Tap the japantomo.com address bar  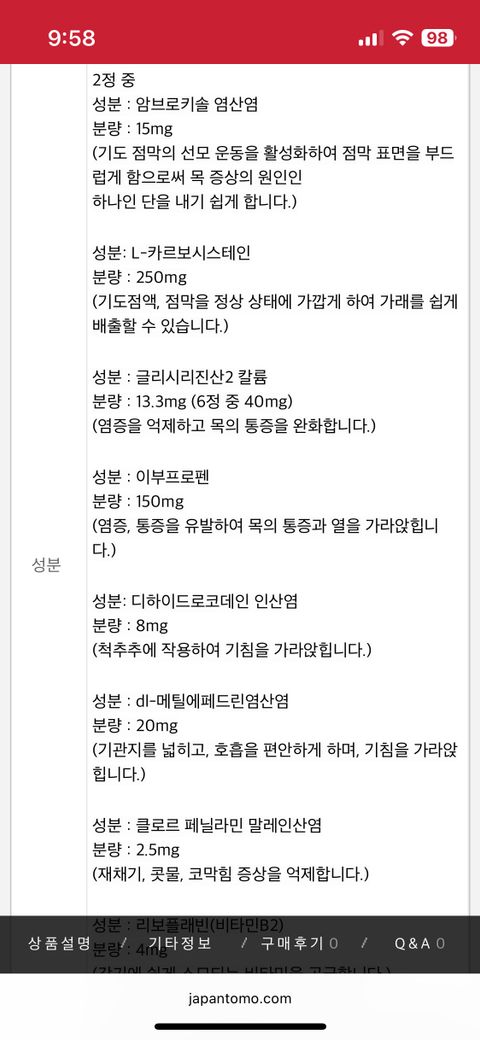[240, 998]
